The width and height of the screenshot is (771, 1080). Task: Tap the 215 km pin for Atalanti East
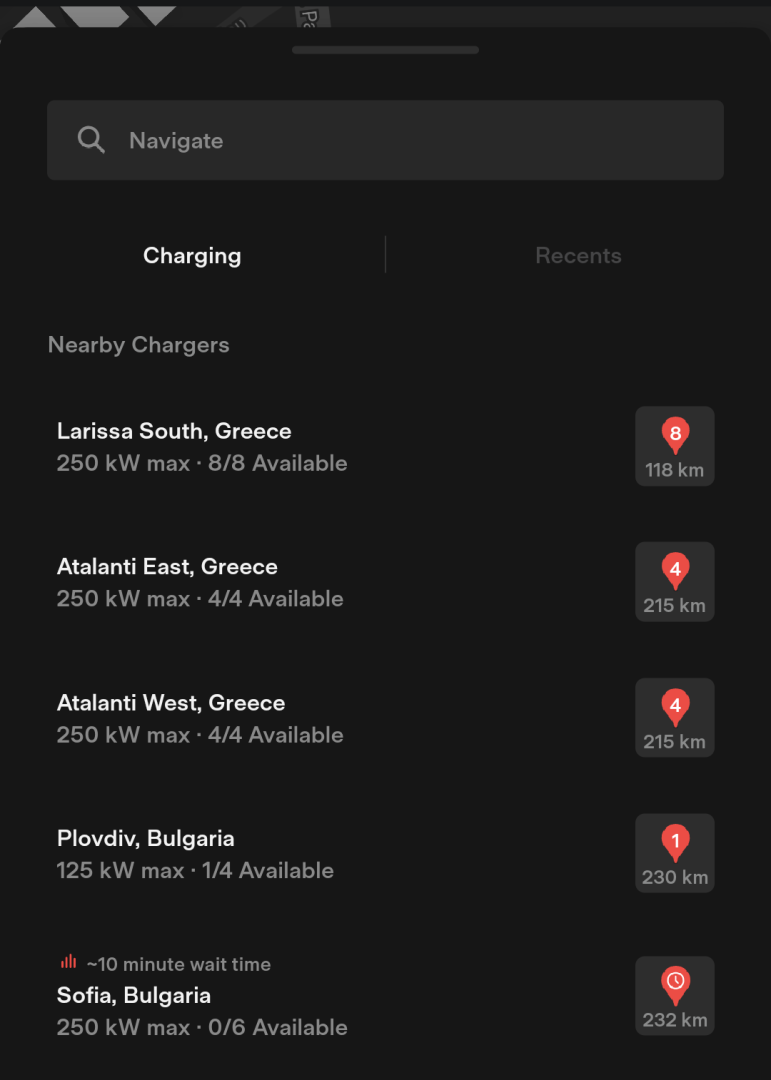(675, 582)
